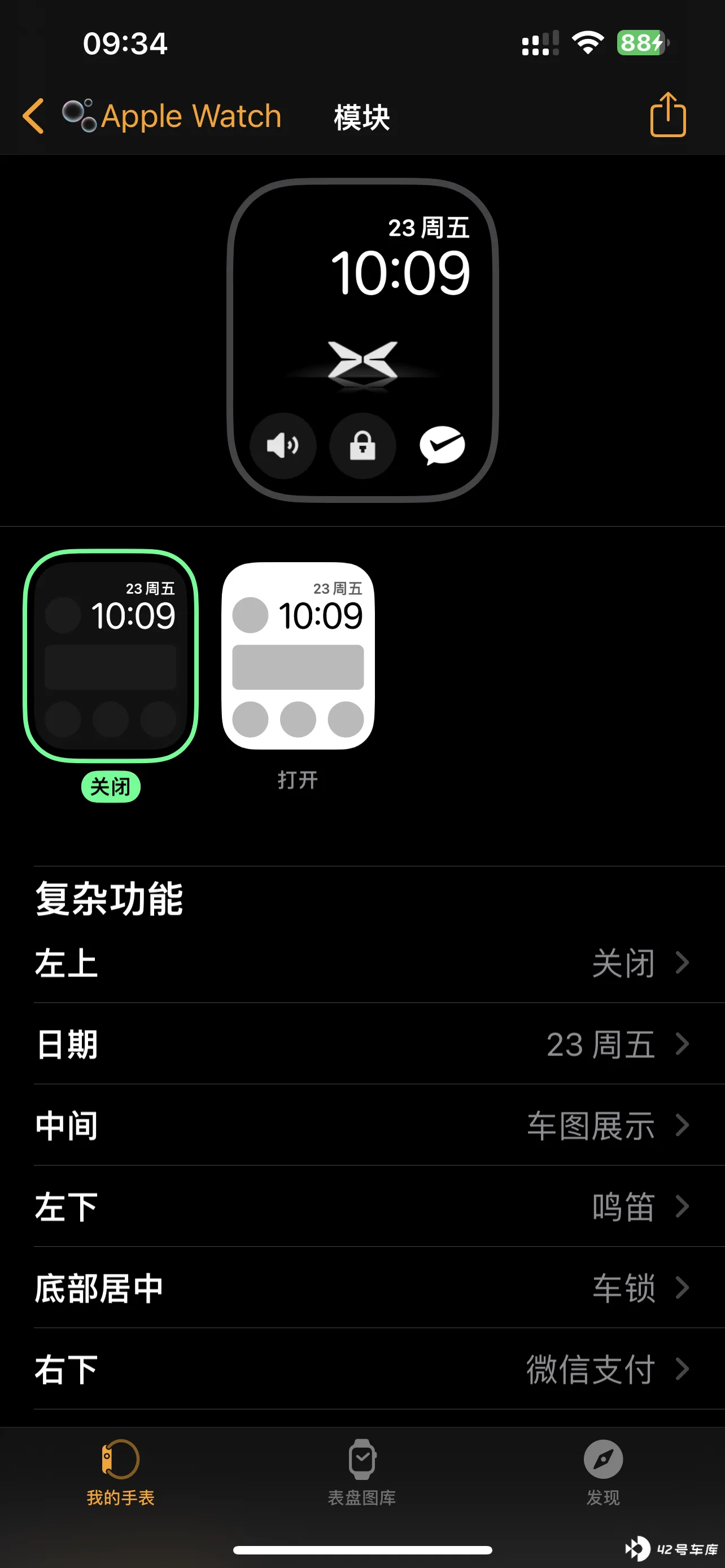The image size is (725, 1568).
Task: Change the 日期 complication
Action: click(362, 1044)
